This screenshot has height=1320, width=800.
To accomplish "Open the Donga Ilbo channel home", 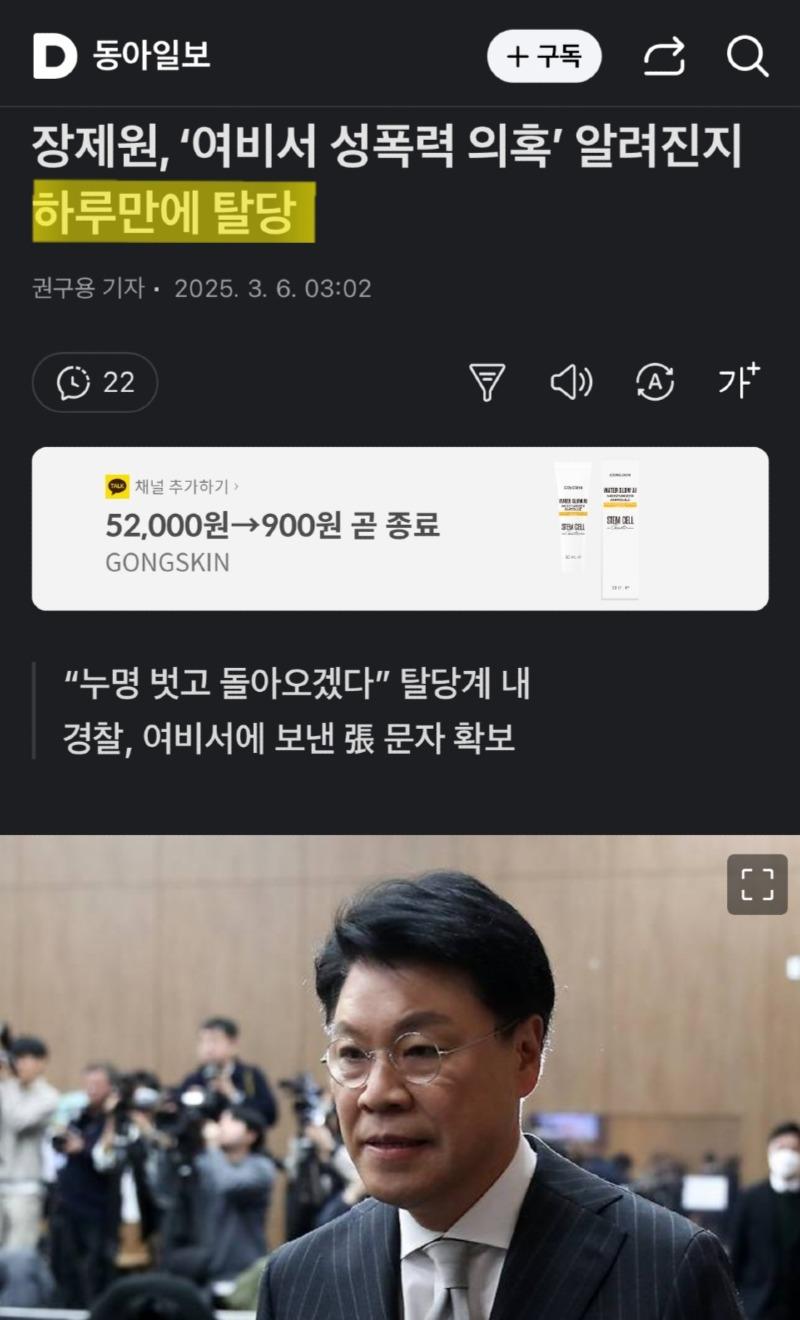I will pos(122,55).
